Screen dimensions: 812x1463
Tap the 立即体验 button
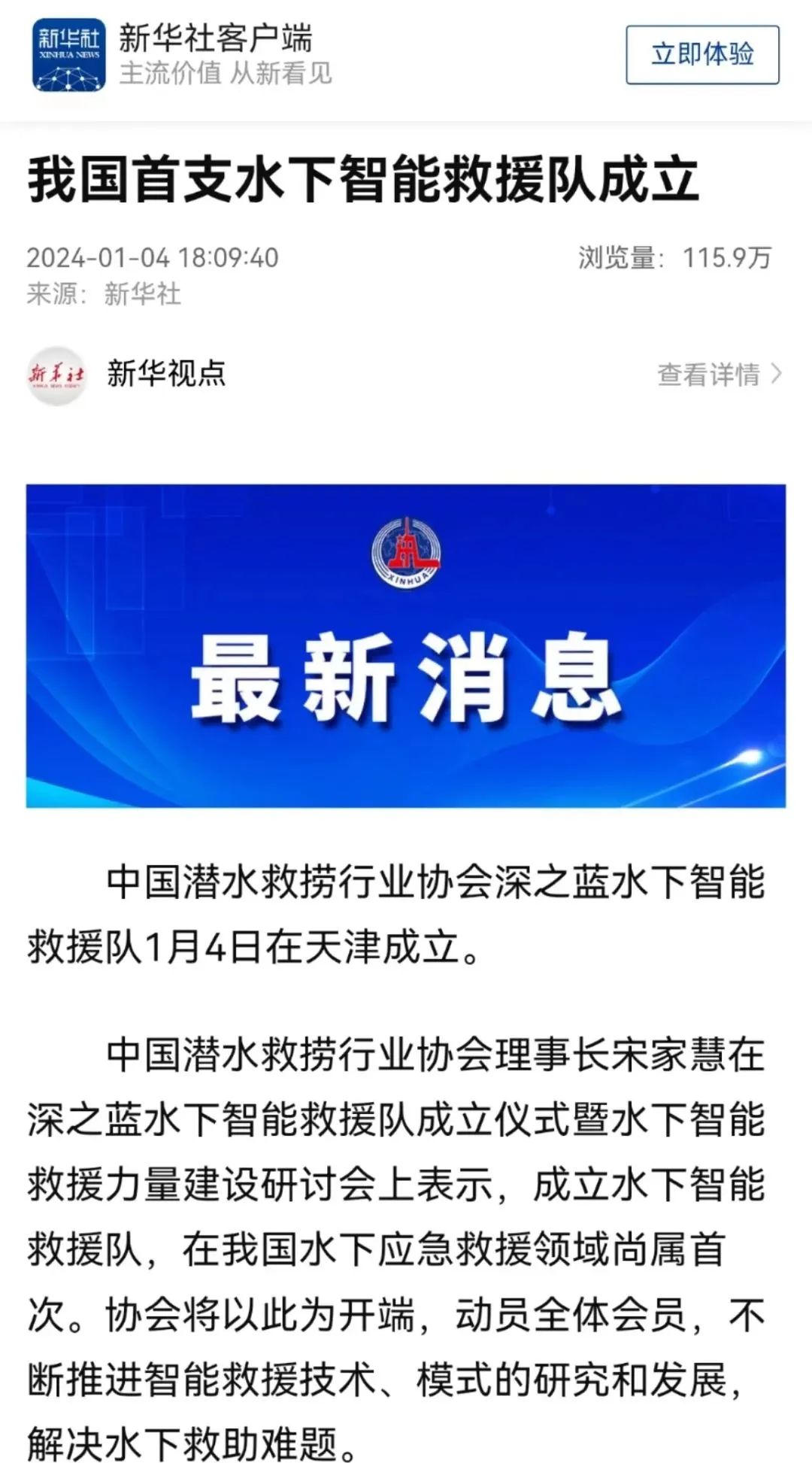702,55
